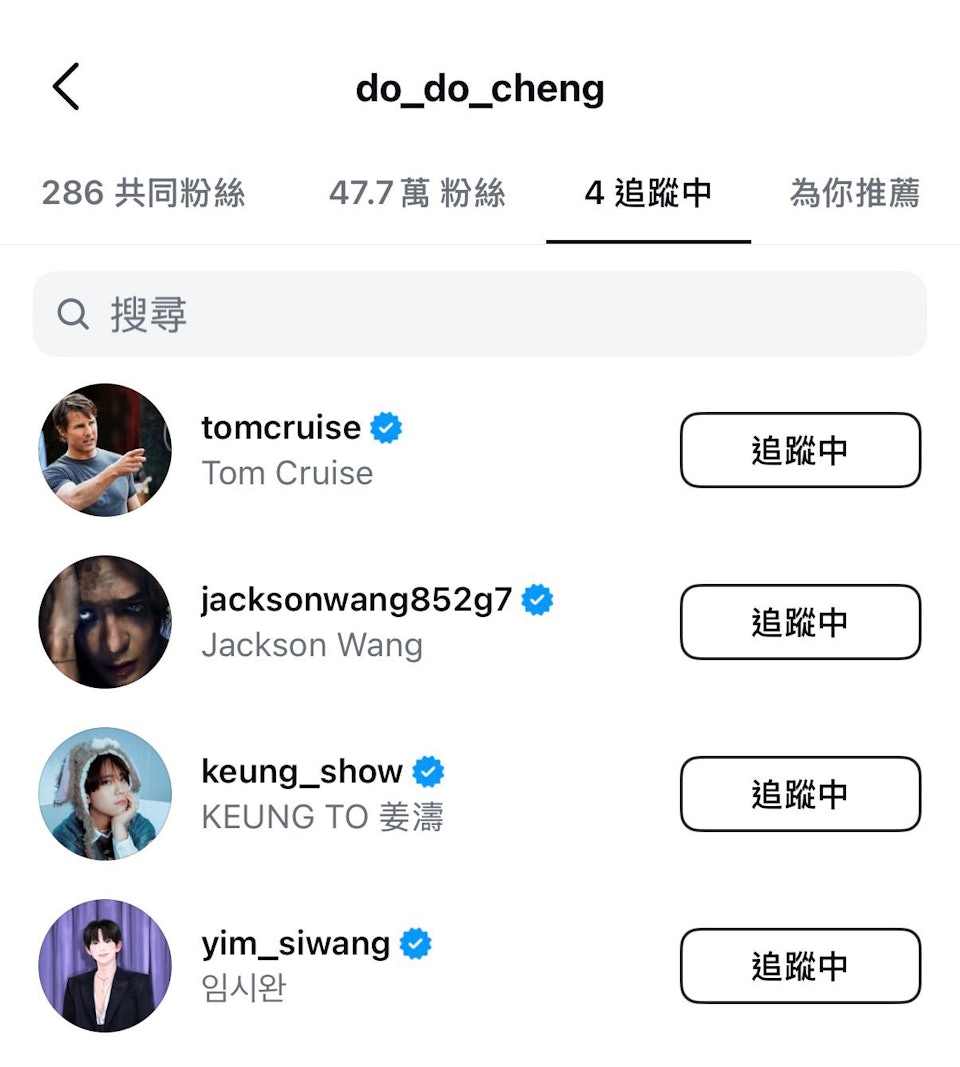Click the verified badge next to keung_show
The width and height of the screenshot is (960, 1067).
(x=430, y=770)
